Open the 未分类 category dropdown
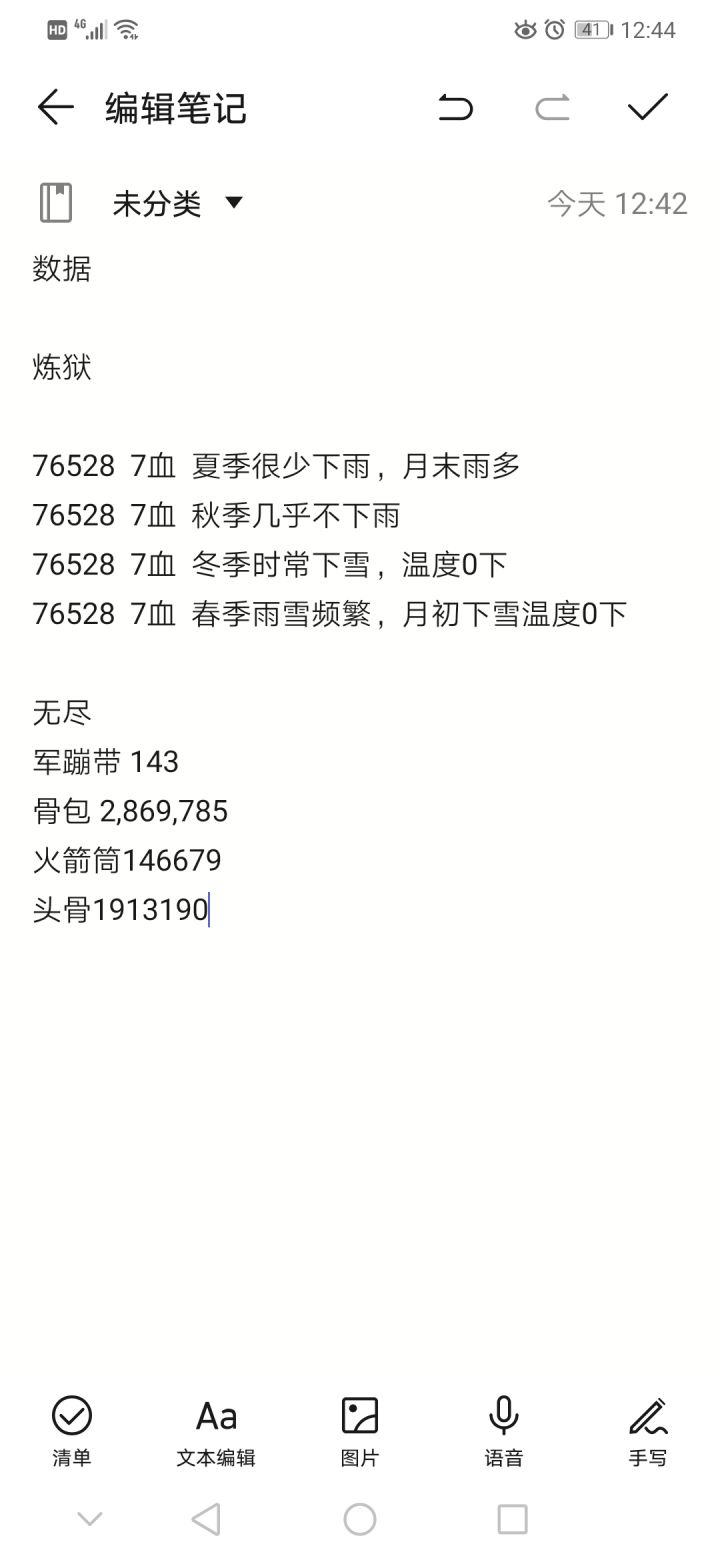The image size is (720, 1560). tap(177, 203)
